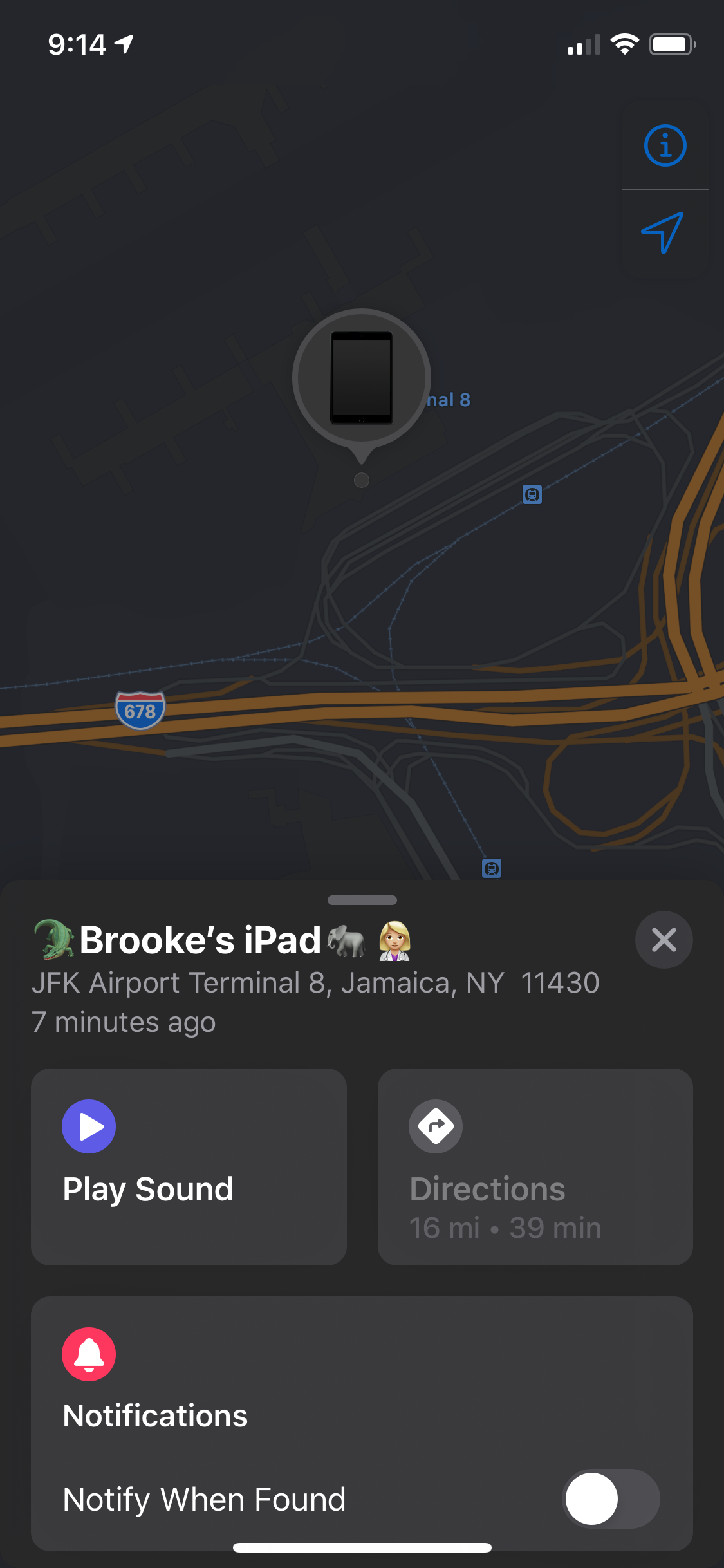Open the map info button

coord(665,145)
